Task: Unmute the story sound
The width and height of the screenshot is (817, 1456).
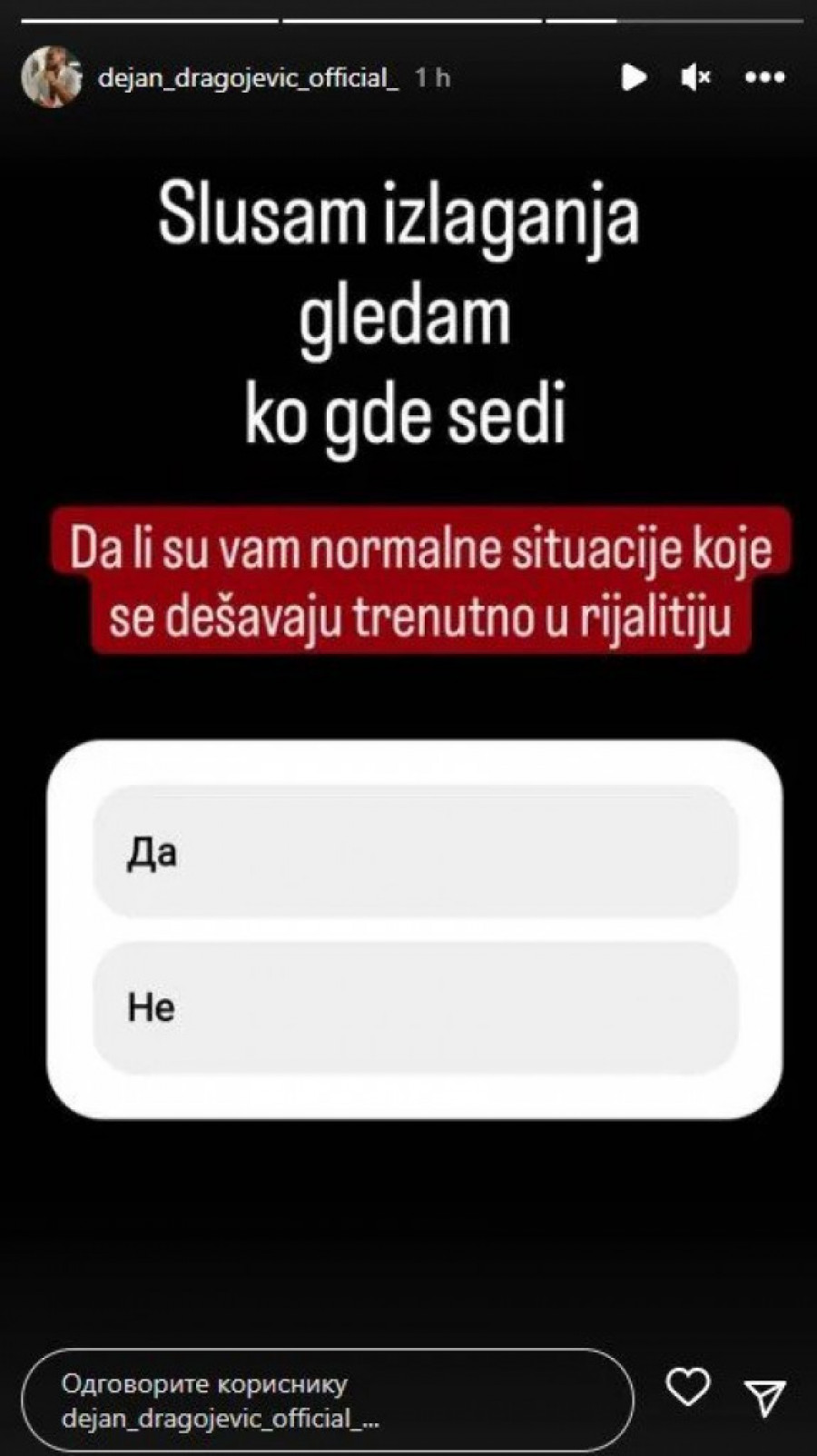Action: 695,78
